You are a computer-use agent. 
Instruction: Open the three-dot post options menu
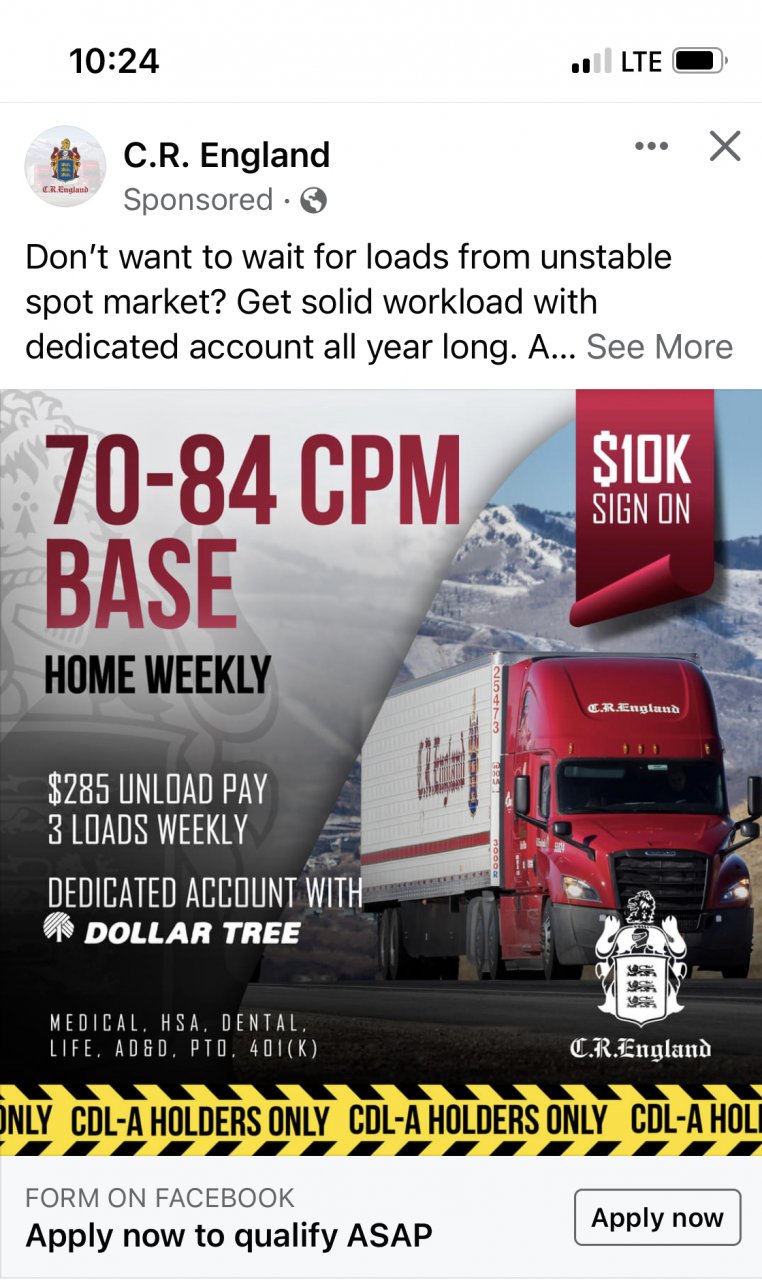651,147
